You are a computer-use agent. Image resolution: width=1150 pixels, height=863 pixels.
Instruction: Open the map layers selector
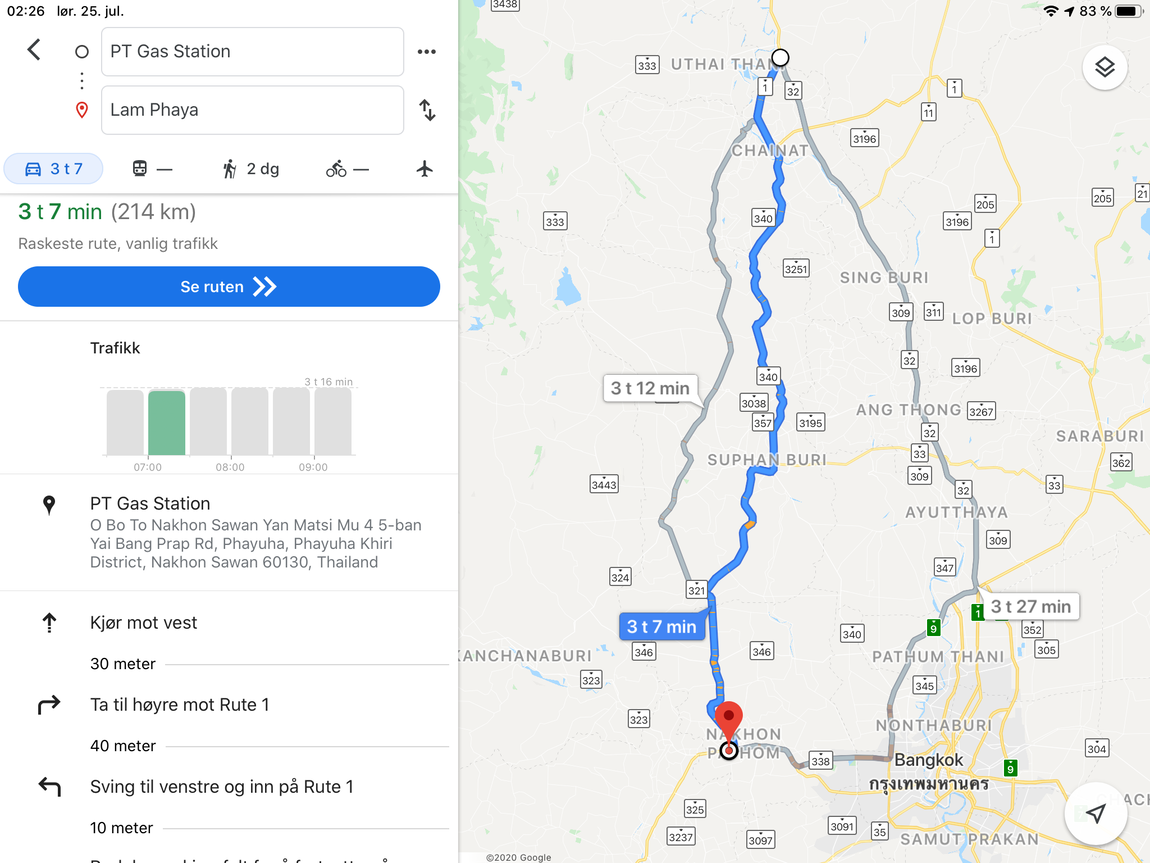coord(1104,67)
